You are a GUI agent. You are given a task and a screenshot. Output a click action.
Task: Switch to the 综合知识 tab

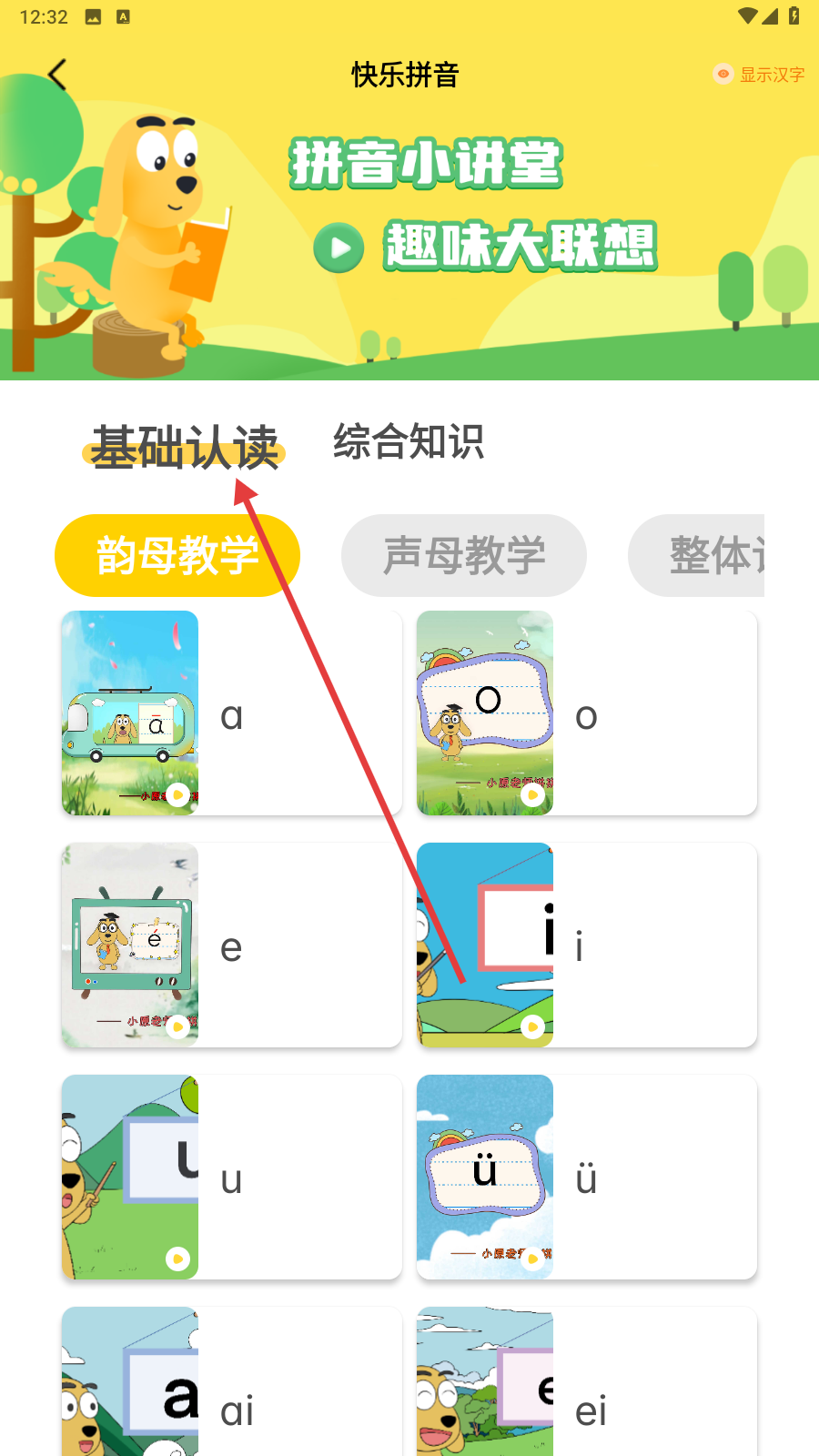pyautogui.click(x=409, y=442)
